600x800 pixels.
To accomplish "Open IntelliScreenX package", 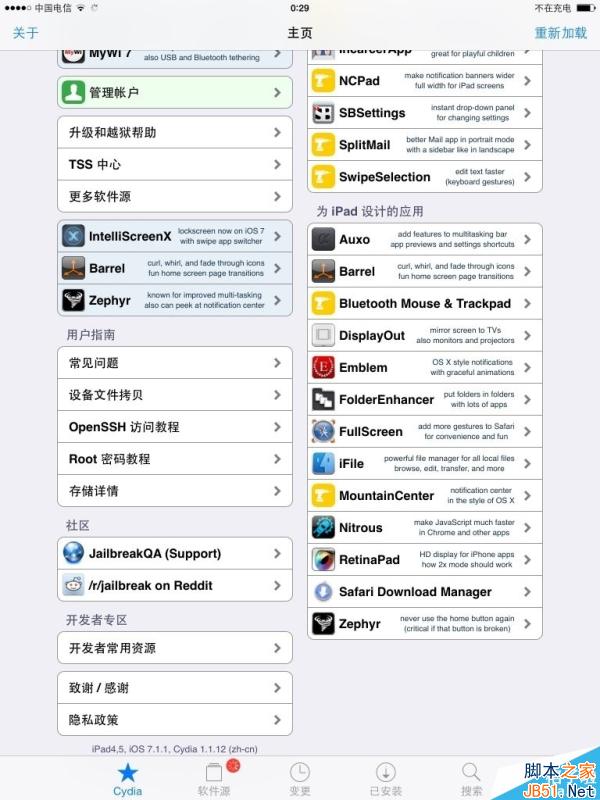I will (175, 236).
